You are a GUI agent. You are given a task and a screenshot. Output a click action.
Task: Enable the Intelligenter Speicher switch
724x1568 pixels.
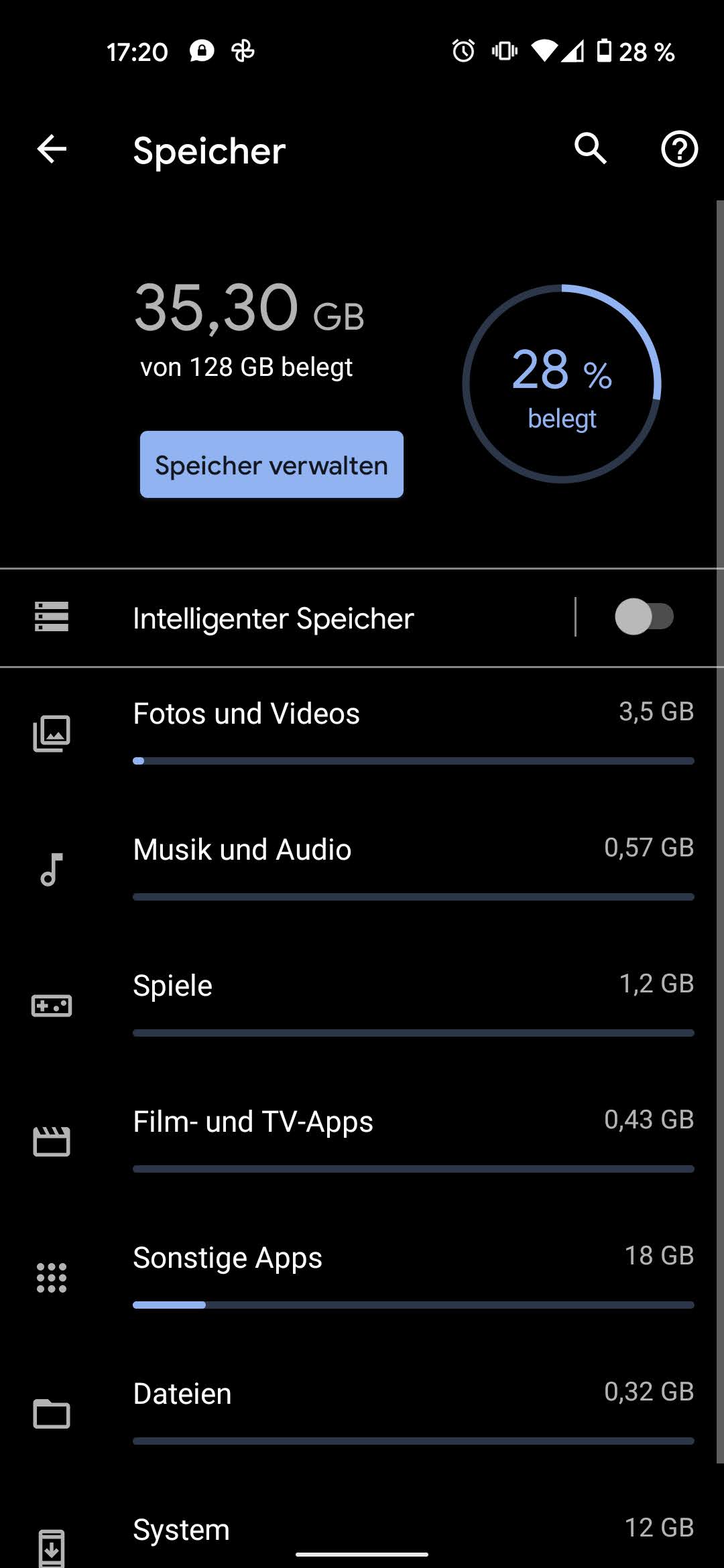pyautogui.click(x=644, y=617)
